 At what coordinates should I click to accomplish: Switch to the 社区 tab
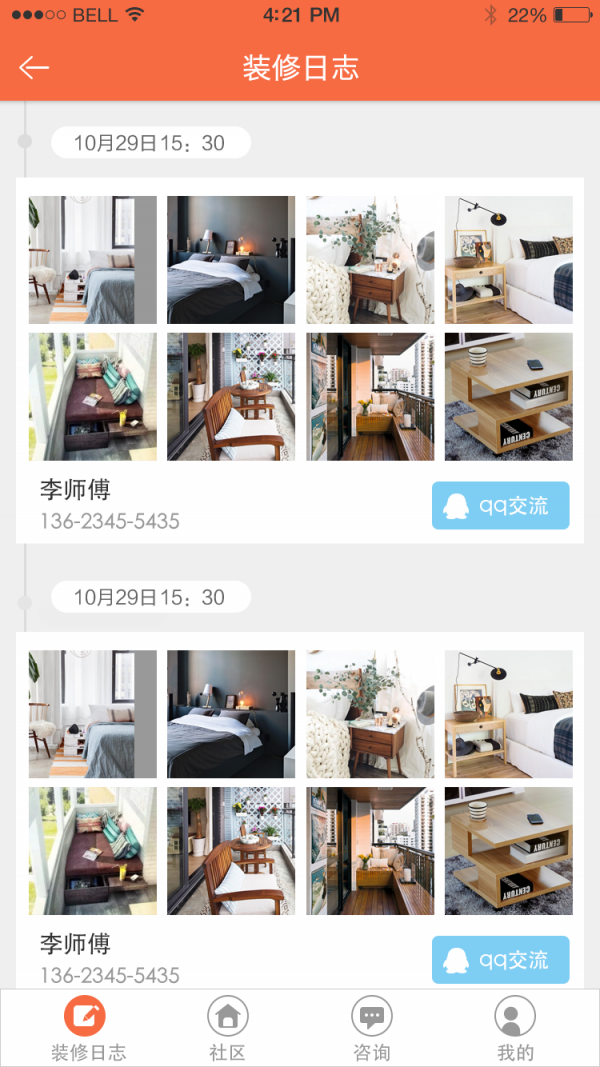227,1030
